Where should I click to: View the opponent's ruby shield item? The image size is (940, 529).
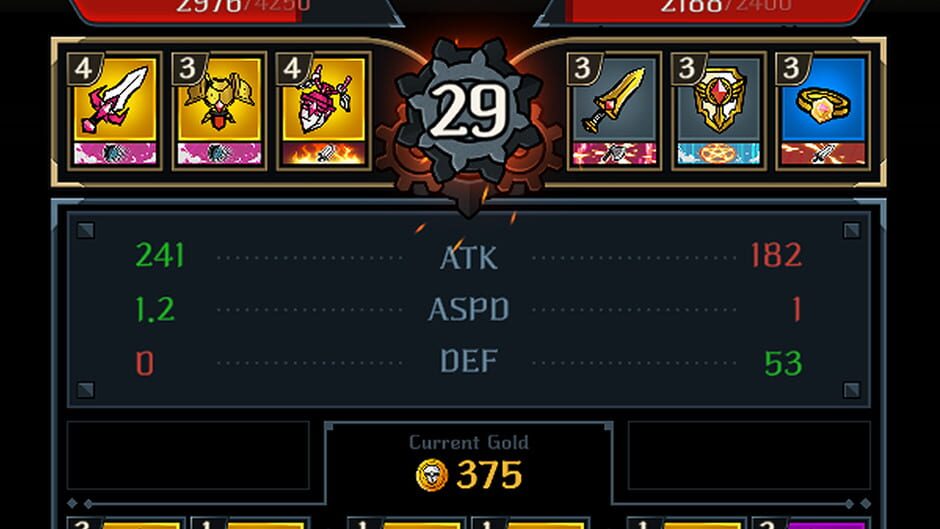718,111
